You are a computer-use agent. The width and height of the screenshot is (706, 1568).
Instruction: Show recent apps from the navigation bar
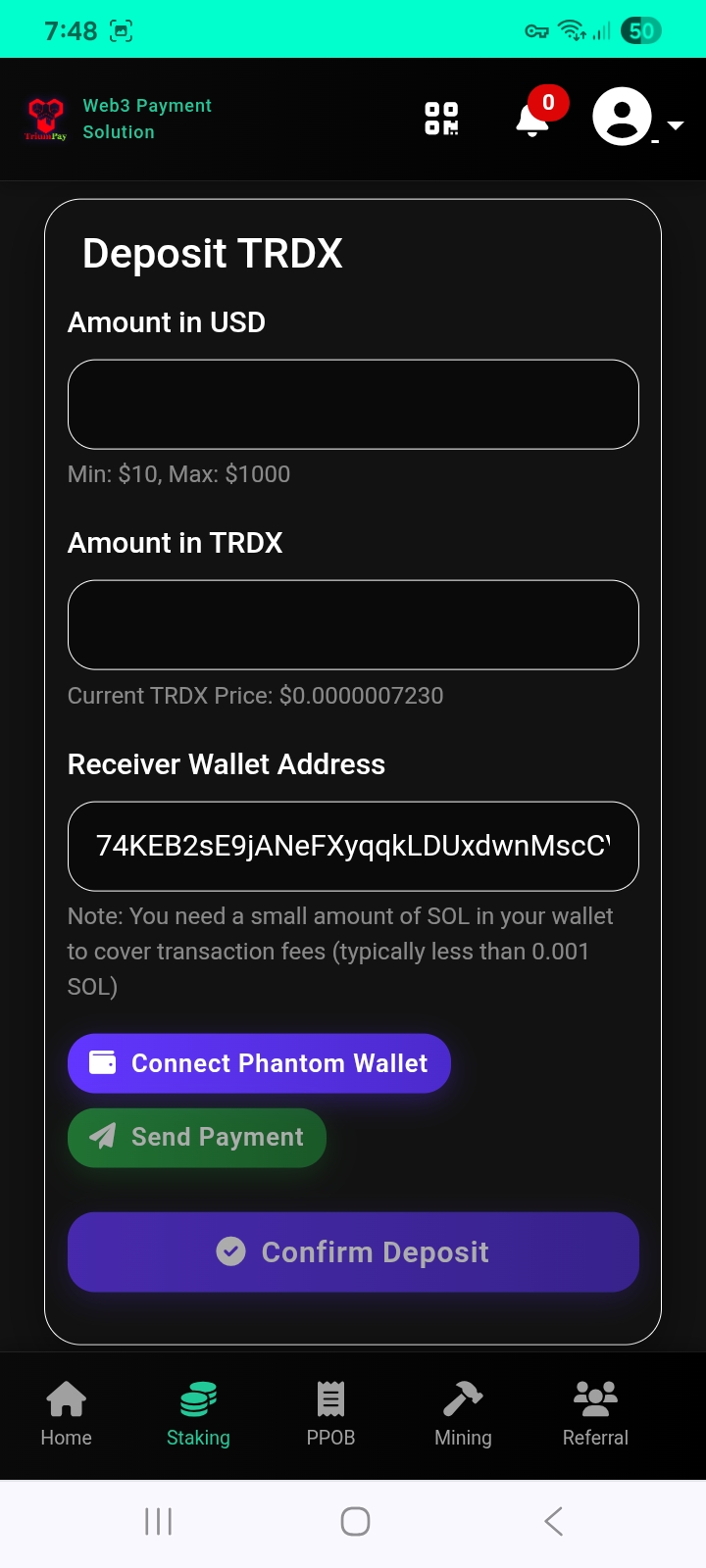(158, 1521)
